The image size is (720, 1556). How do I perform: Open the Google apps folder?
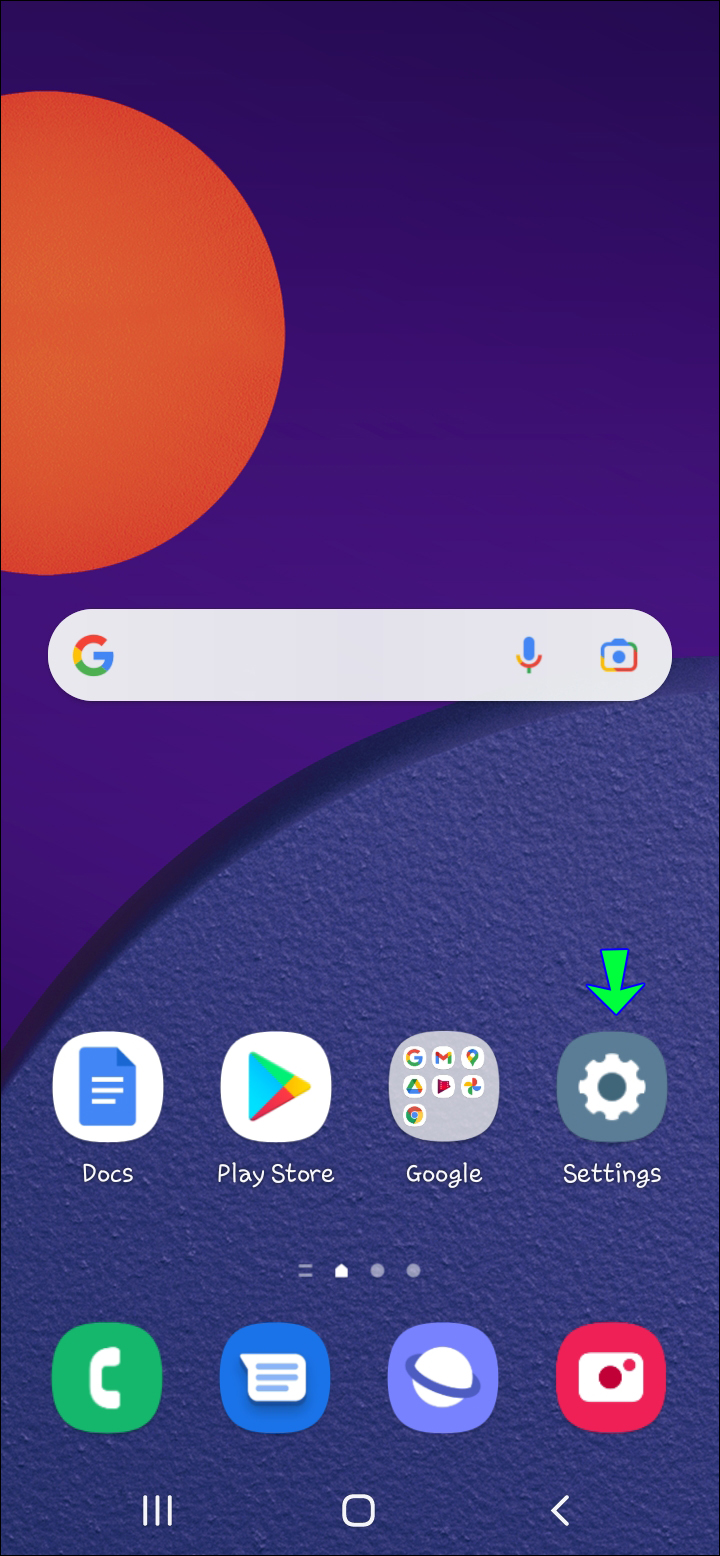coord(443,1087)
